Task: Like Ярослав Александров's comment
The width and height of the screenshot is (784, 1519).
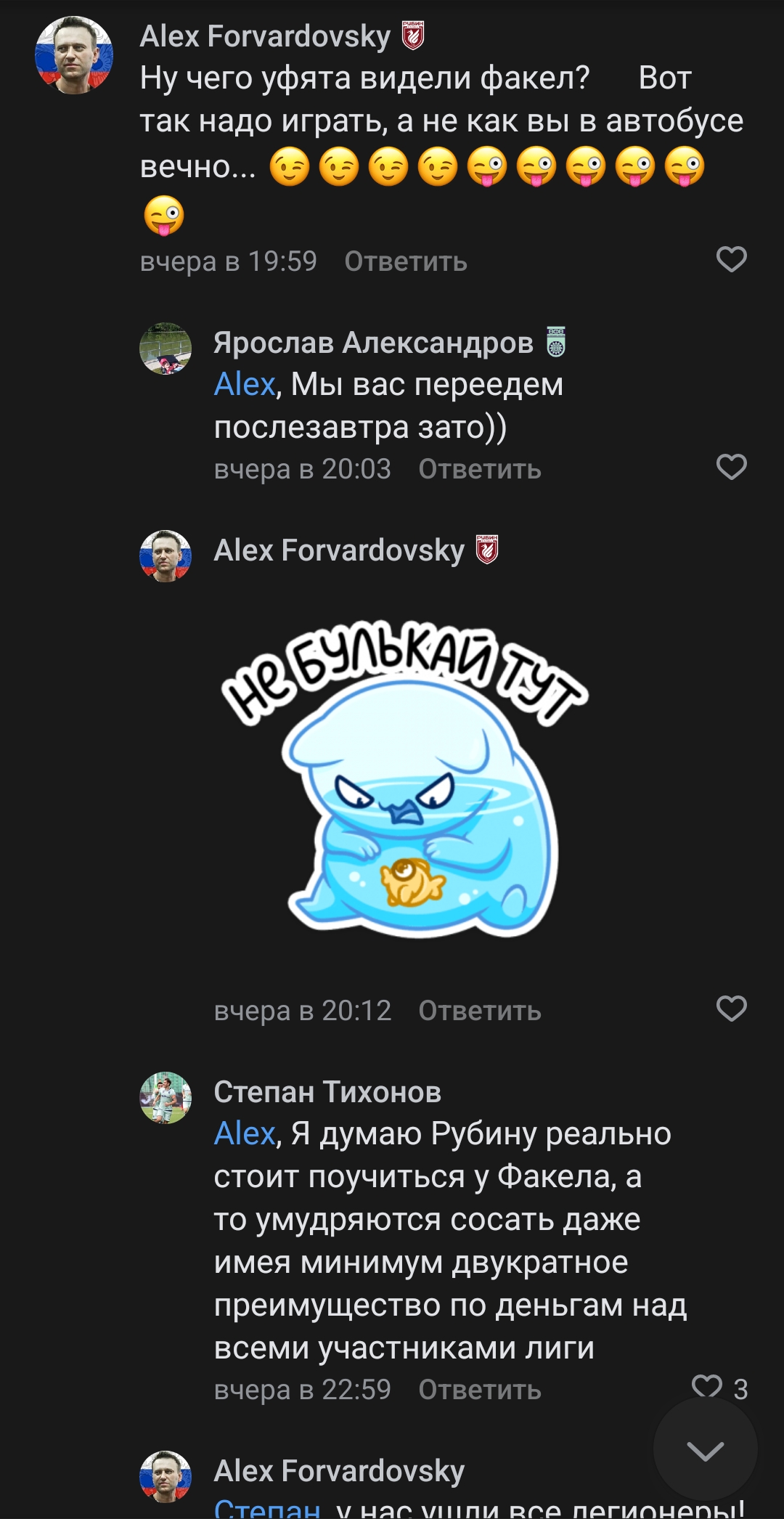Action: [x=731, y=467]
